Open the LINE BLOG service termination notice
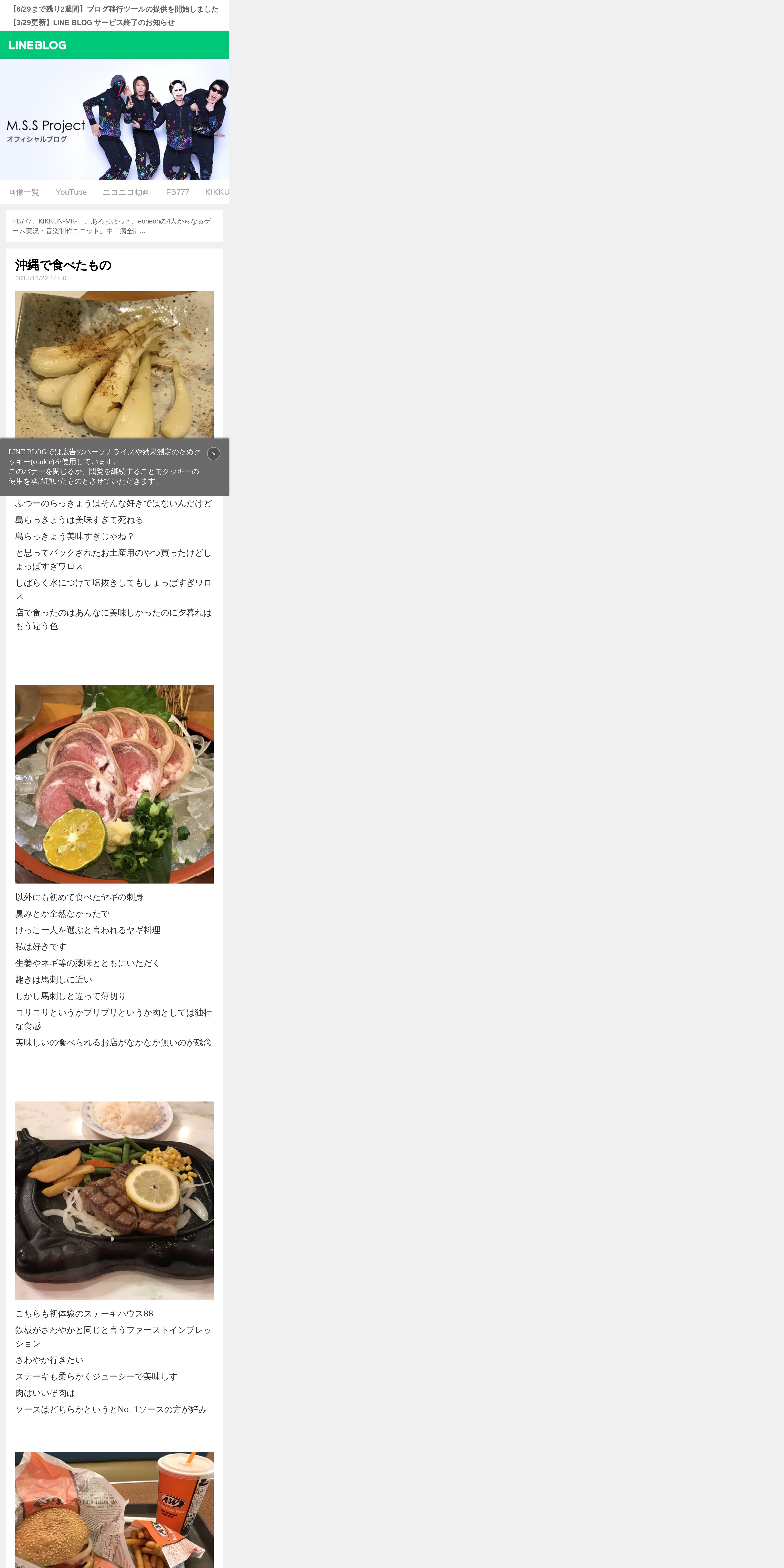 93,23
